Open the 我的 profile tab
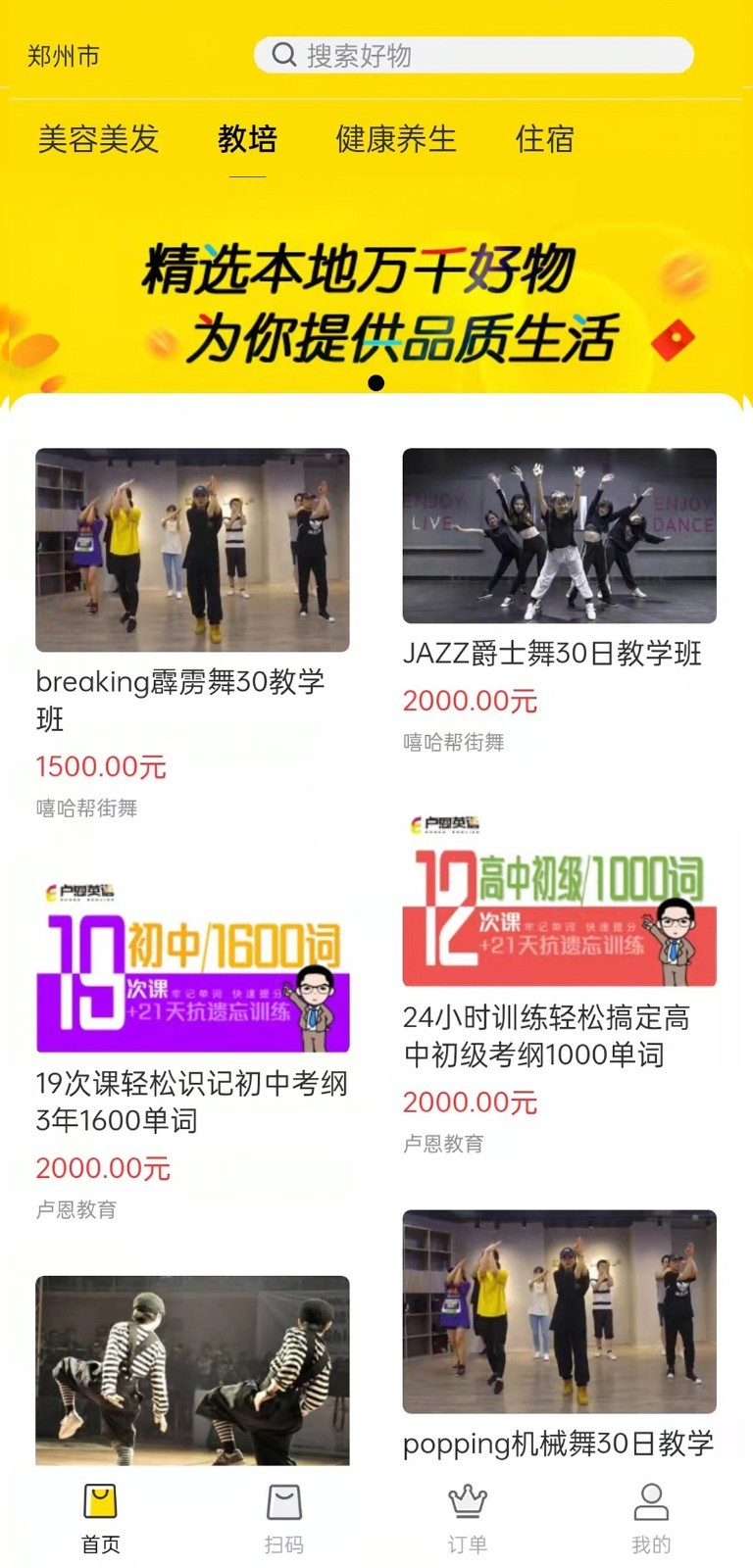Viewport: 753px width, 1568px height. tap(651, 1518)
